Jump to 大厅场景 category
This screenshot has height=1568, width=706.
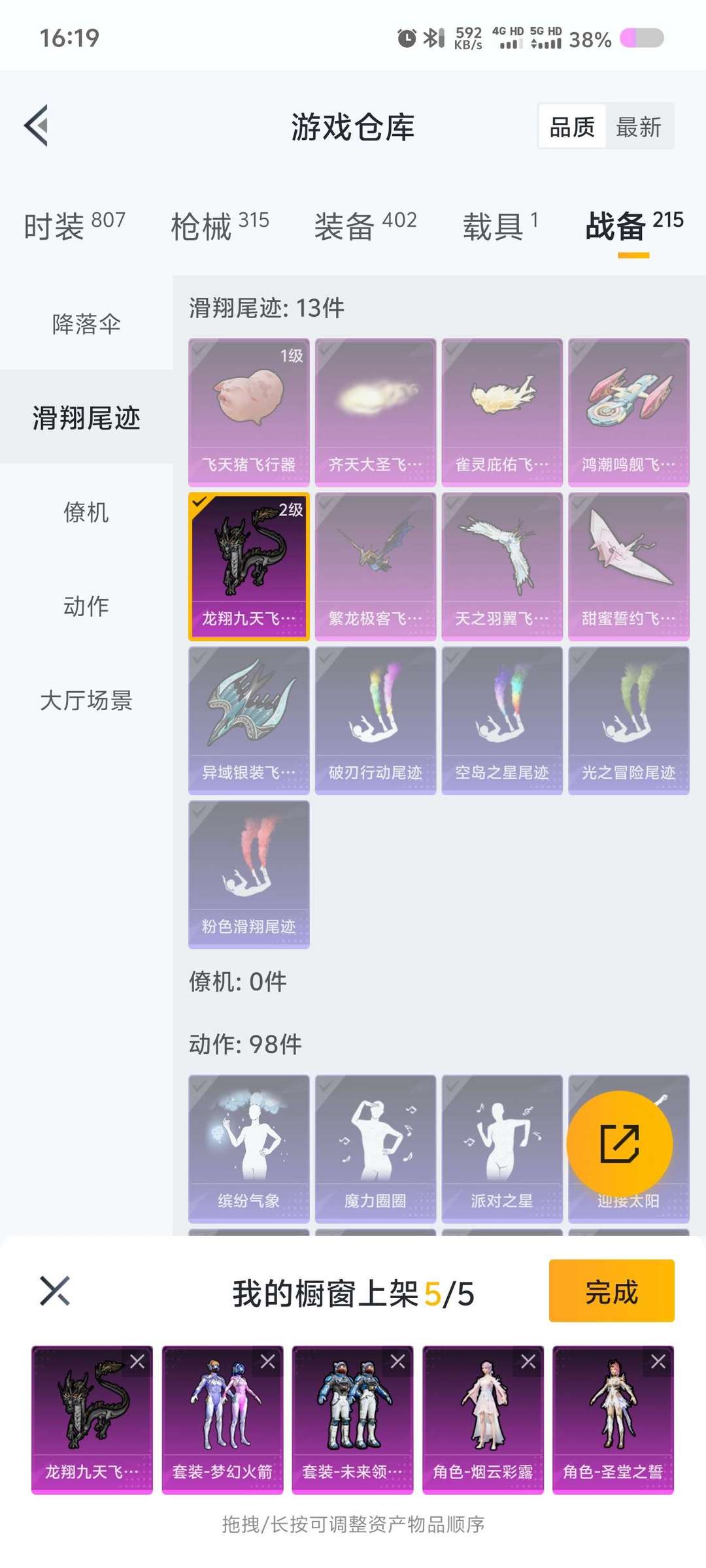[86, 700]
